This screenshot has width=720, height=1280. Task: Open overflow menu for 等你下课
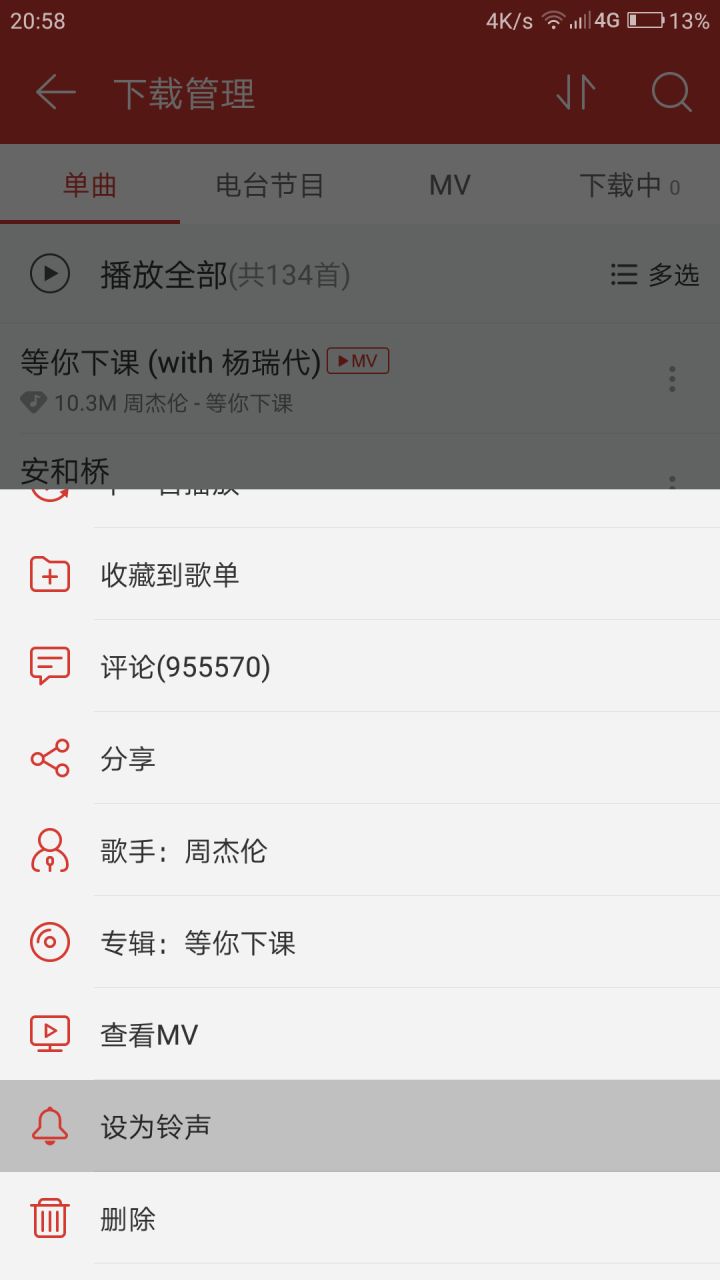click(672, 379)
